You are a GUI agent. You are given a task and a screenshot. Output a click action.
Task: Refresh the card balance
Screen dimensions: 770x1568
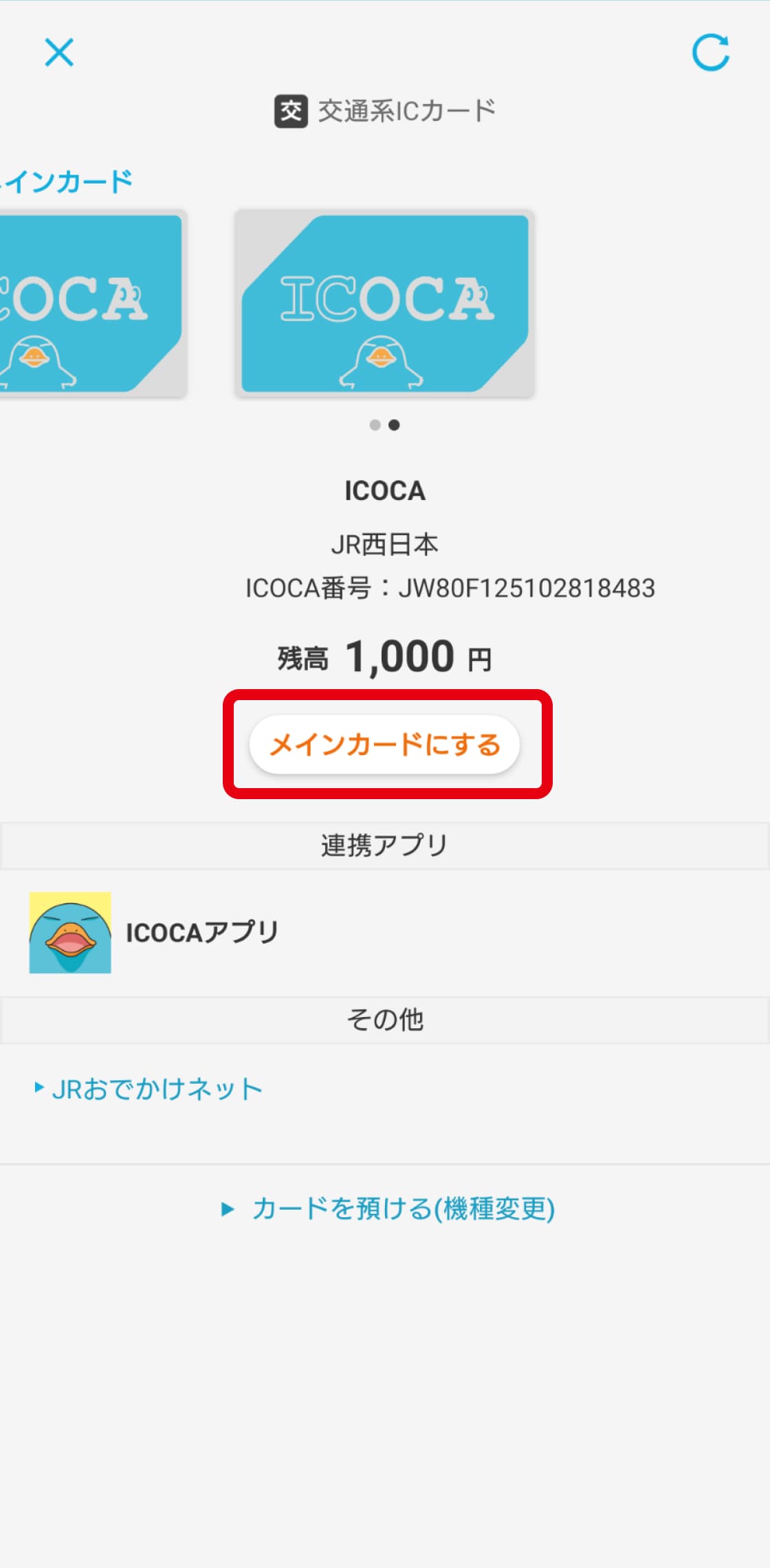point(710,52)
